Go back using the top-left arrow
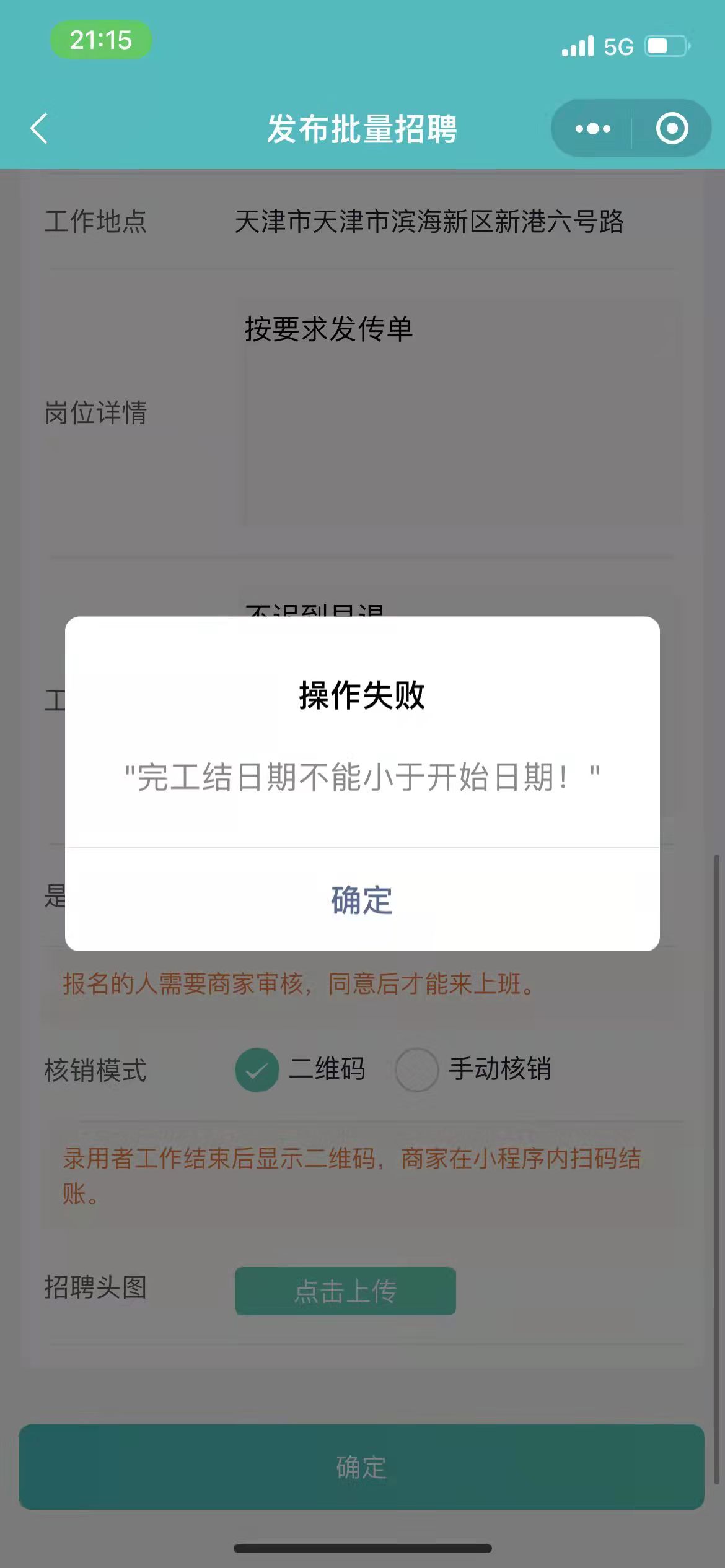The height and width of the screenshot is (1568, 725). pyautogui.click(x=40, y=129)
